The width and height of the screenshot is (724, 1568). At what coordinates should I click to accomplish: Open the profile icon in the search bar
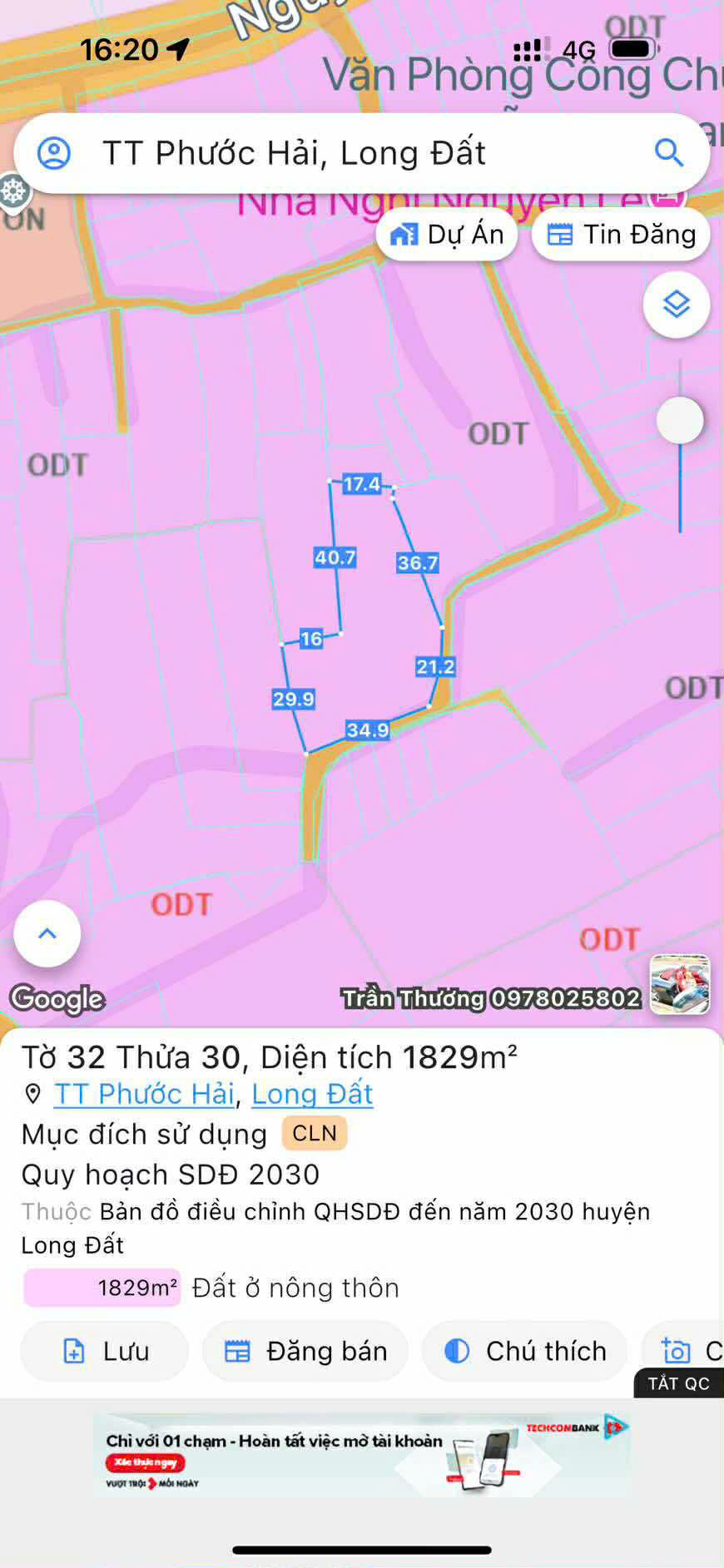55,152
